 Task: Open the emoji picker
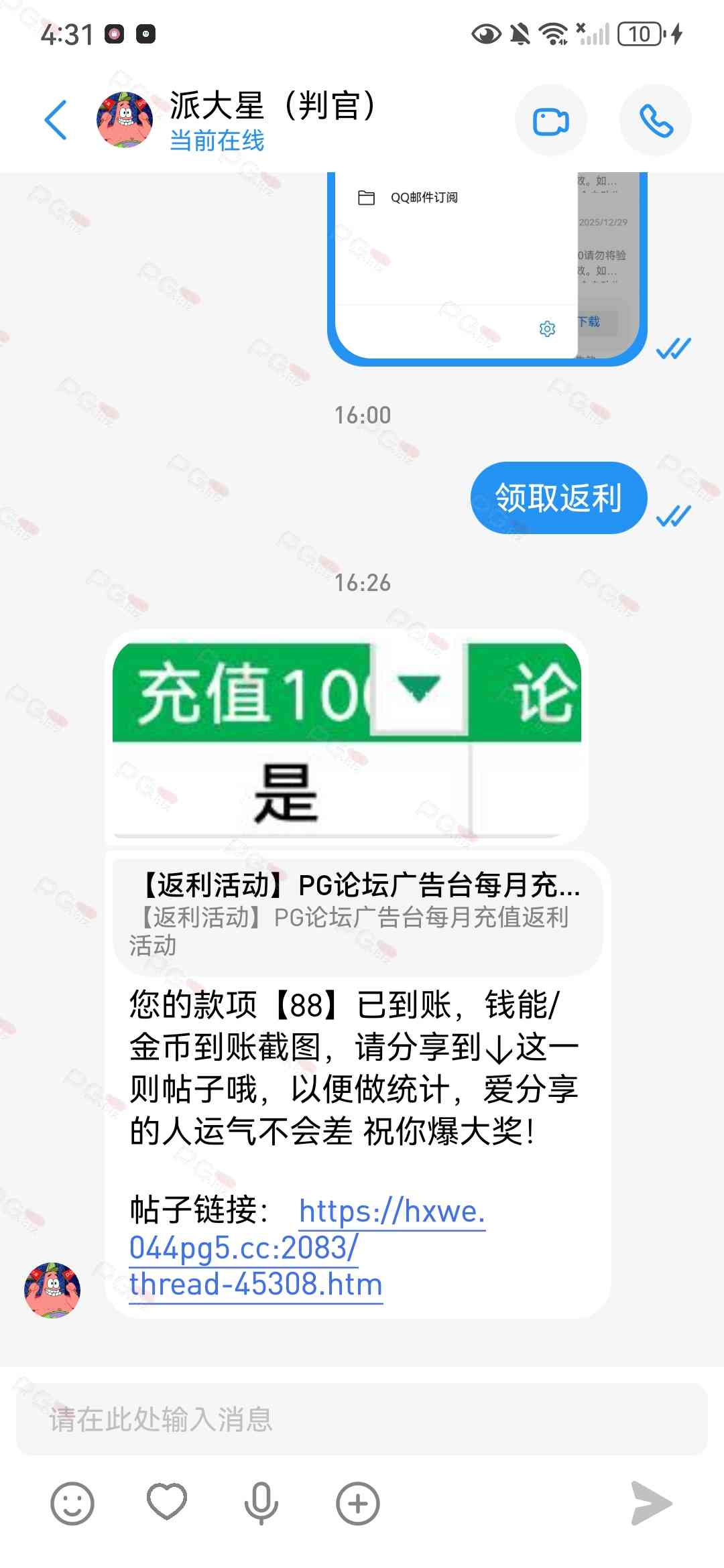72,1503
